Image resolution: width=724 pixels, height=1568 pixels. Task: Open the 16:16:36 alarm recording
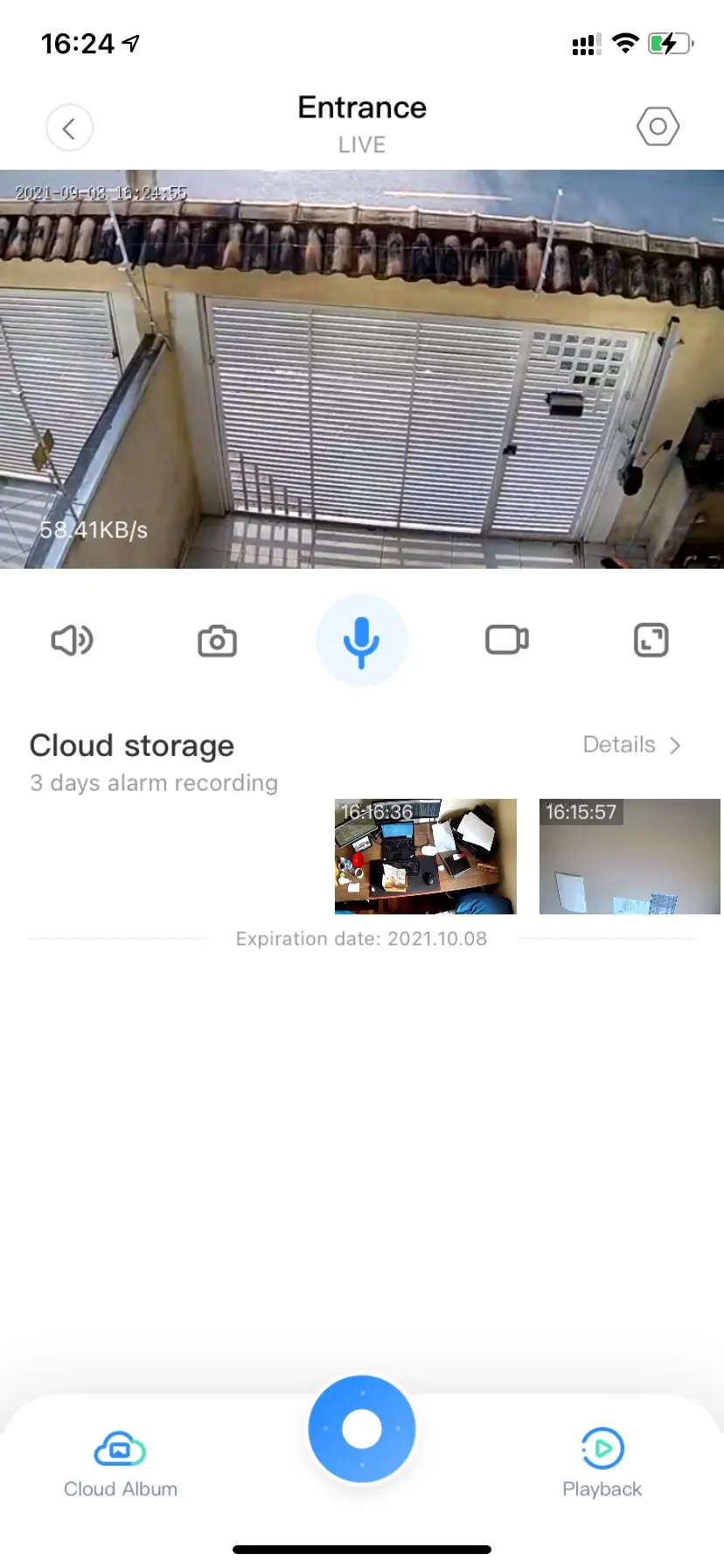[x=426, y=857]
